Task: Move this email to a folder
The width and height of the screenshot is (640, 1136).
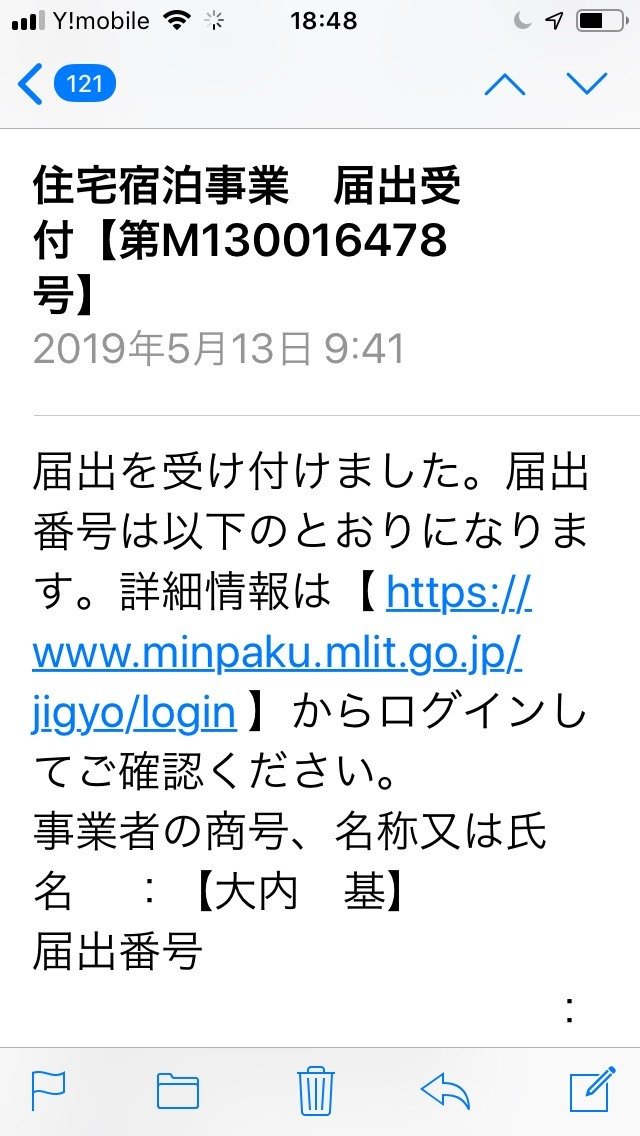Action: pyautogui.click(x=178, y=1090)
